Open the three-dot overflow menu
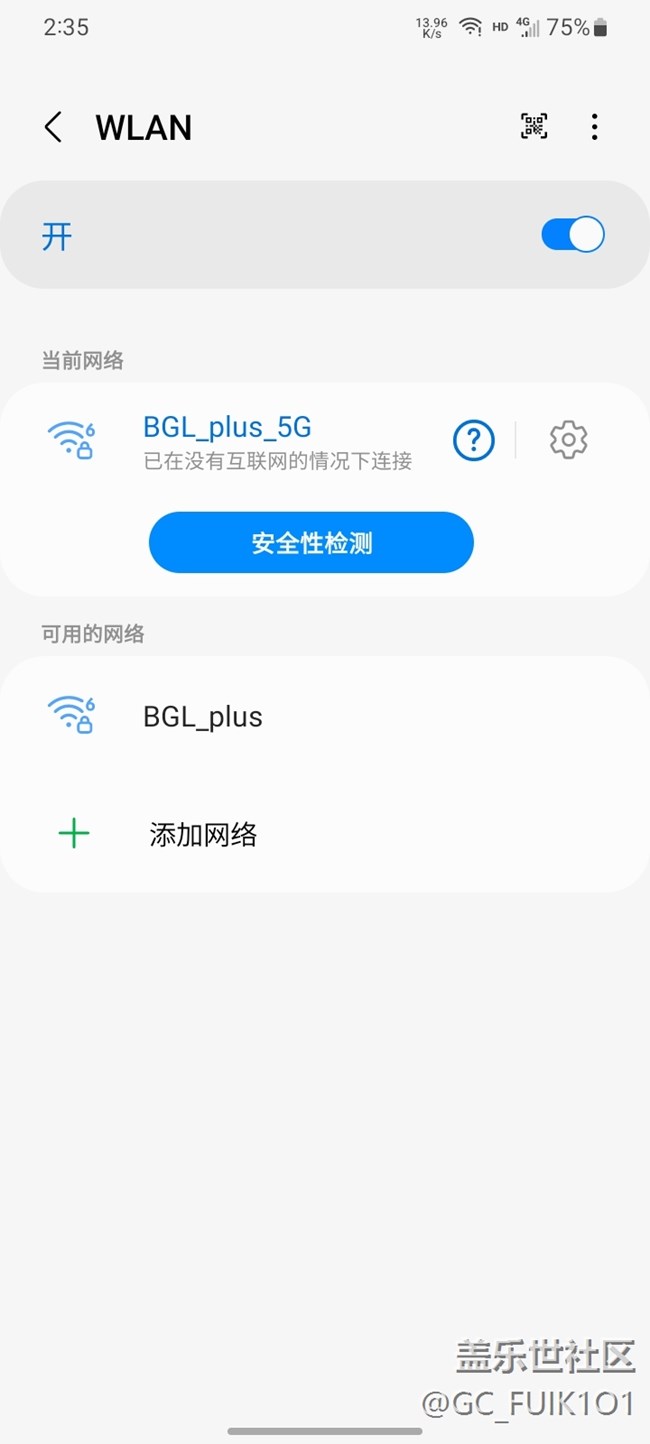This screenshot has width=650, height=1444. point(594,127)
